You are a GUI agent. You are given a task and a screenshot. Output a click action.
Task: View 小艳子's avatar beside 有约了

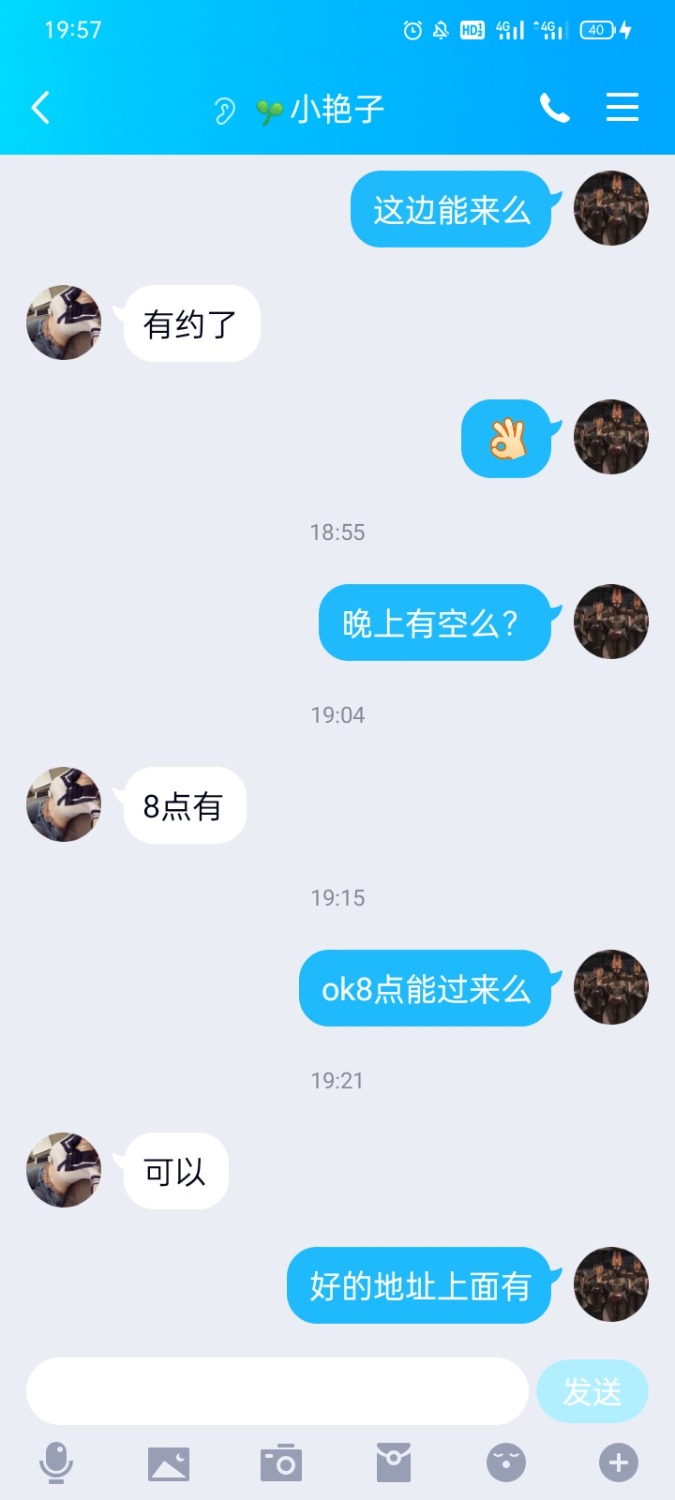pos(64,322)
